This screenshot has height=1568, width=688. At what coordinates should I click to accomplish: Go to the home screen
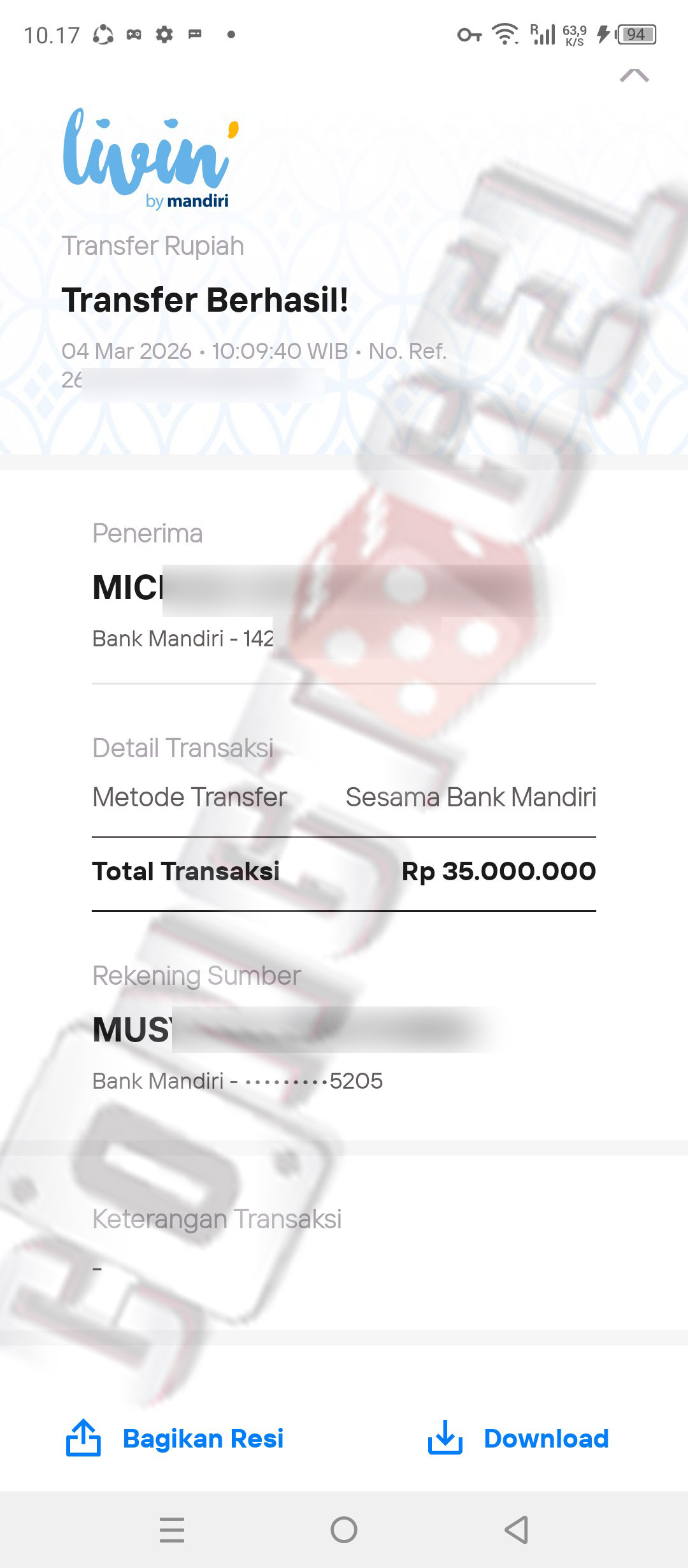pos(344,1529)
